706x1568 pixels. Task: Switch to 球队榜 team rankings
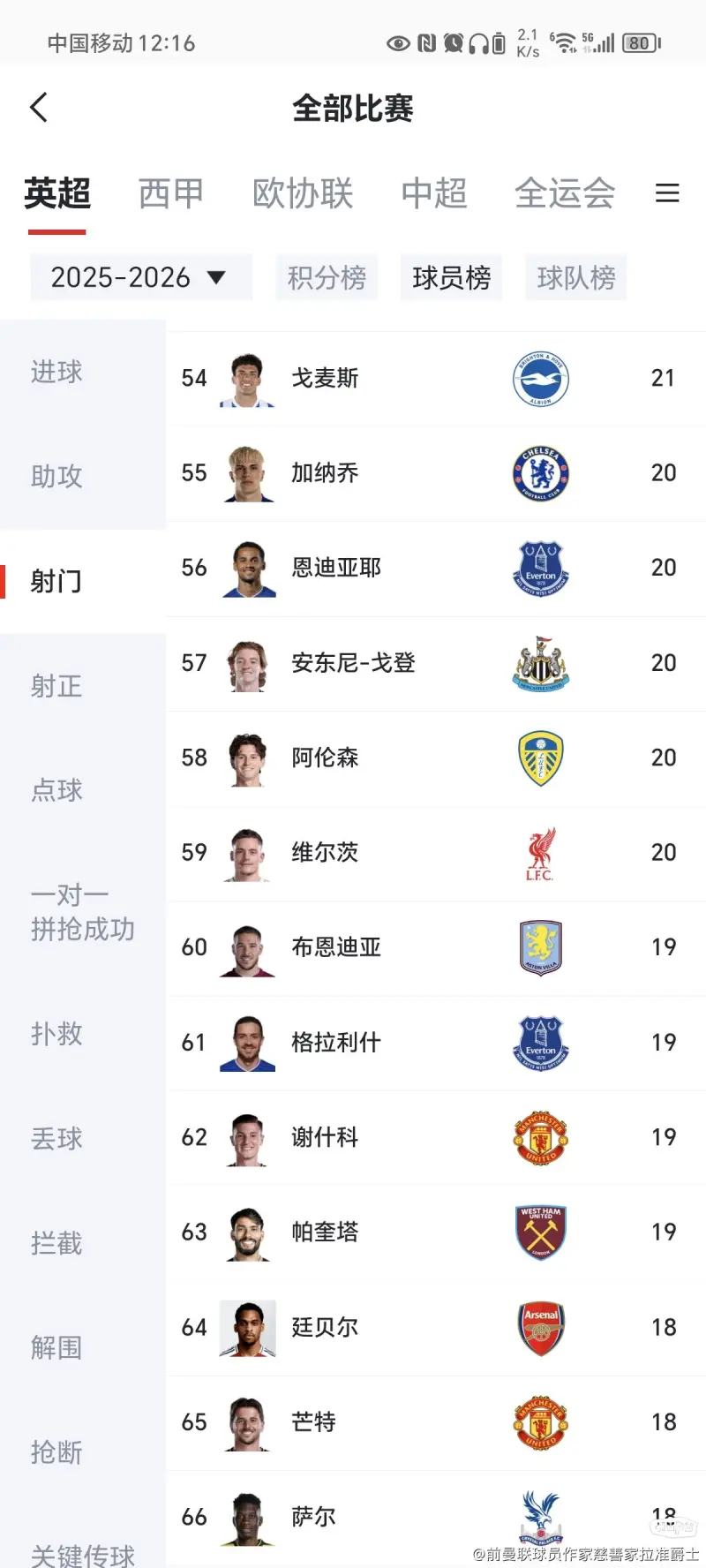[575, 277]
